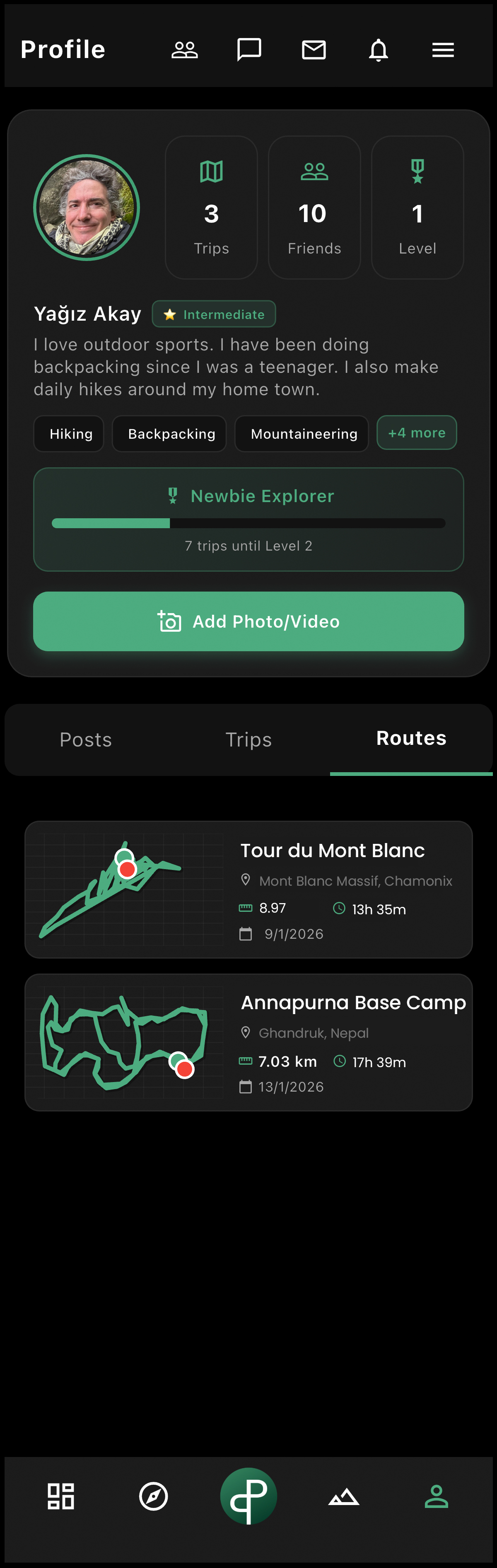The image size is (497, 1568).
Task: Open the chat bubble icon
Action: click(x=249, y=50)
